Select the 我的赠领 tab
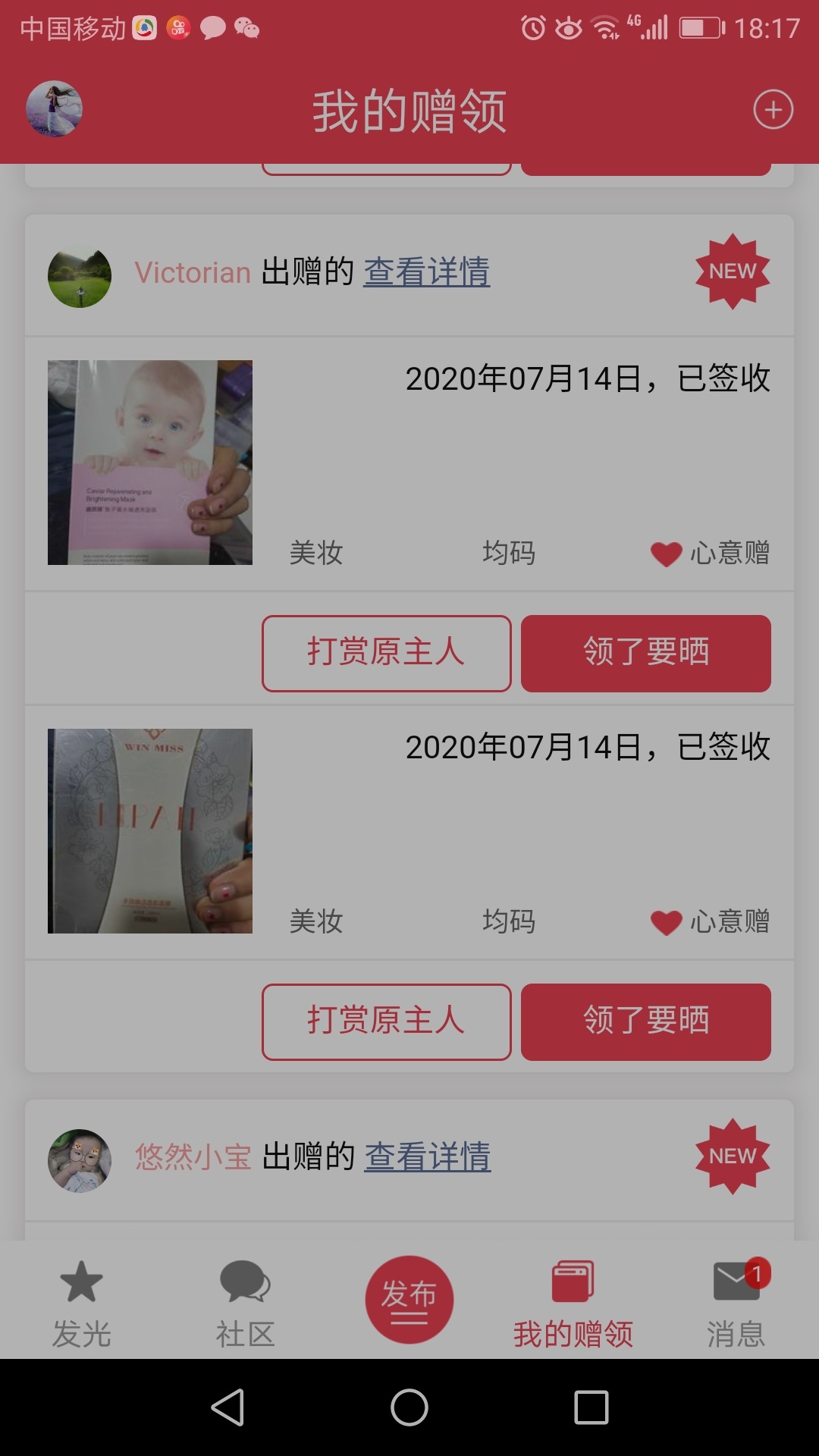This screenshot has width=819, height=1456. click(573, 1303)
